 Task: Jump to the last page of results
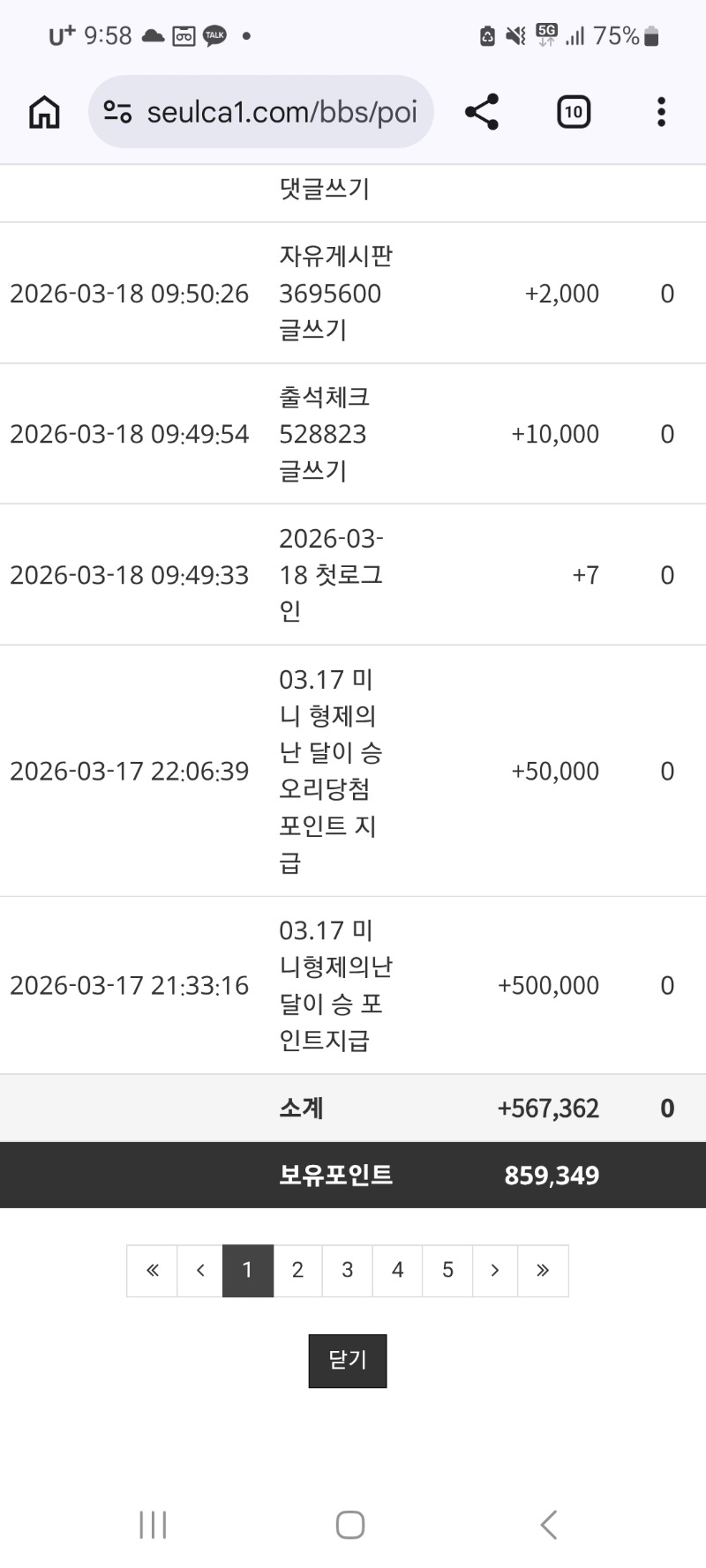point(543,1270)
